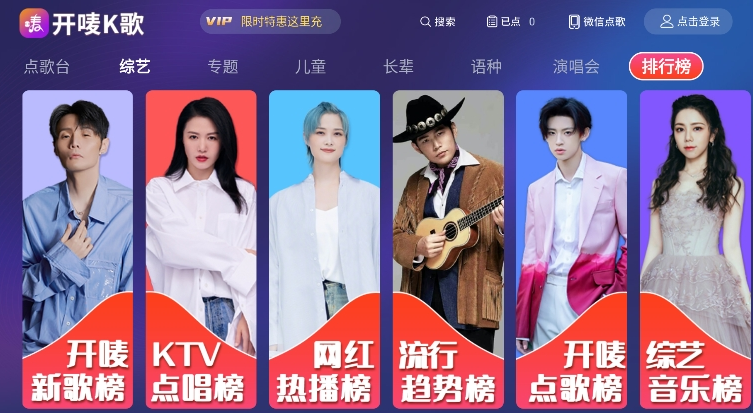Open the 已点 queued songs list
The image size is (753, 413).
tap(510, 22)
